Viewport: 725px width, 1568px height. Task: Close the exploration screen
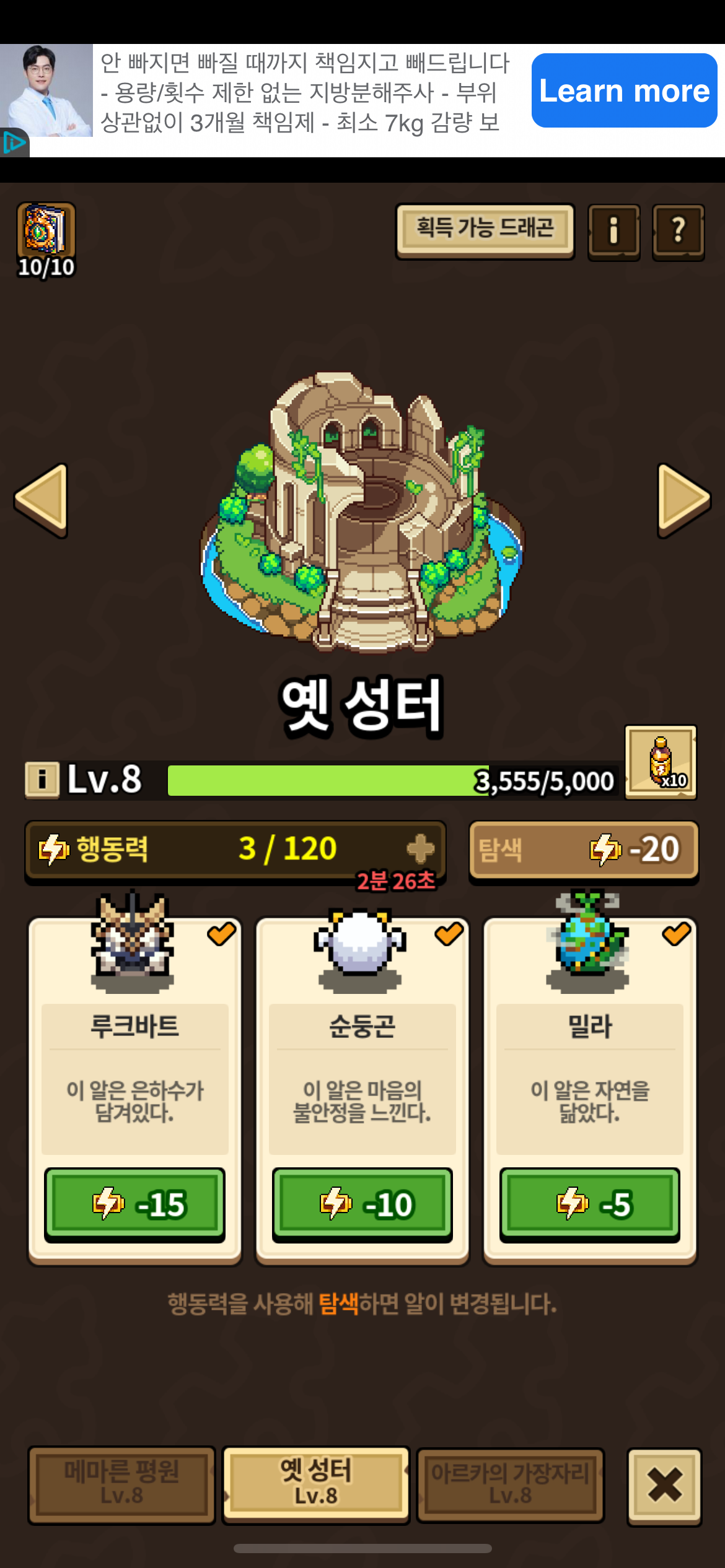664,1485
